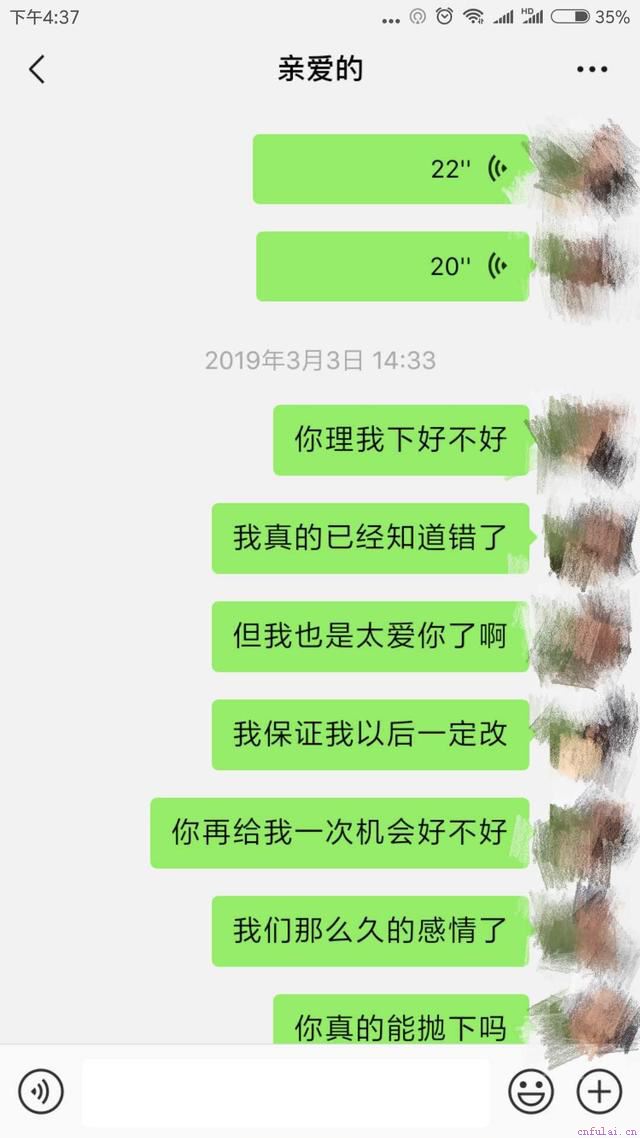This screenshot has height=1138, width=640.
Task: Open the emoji sticker panel
Action: [530, 1091]
